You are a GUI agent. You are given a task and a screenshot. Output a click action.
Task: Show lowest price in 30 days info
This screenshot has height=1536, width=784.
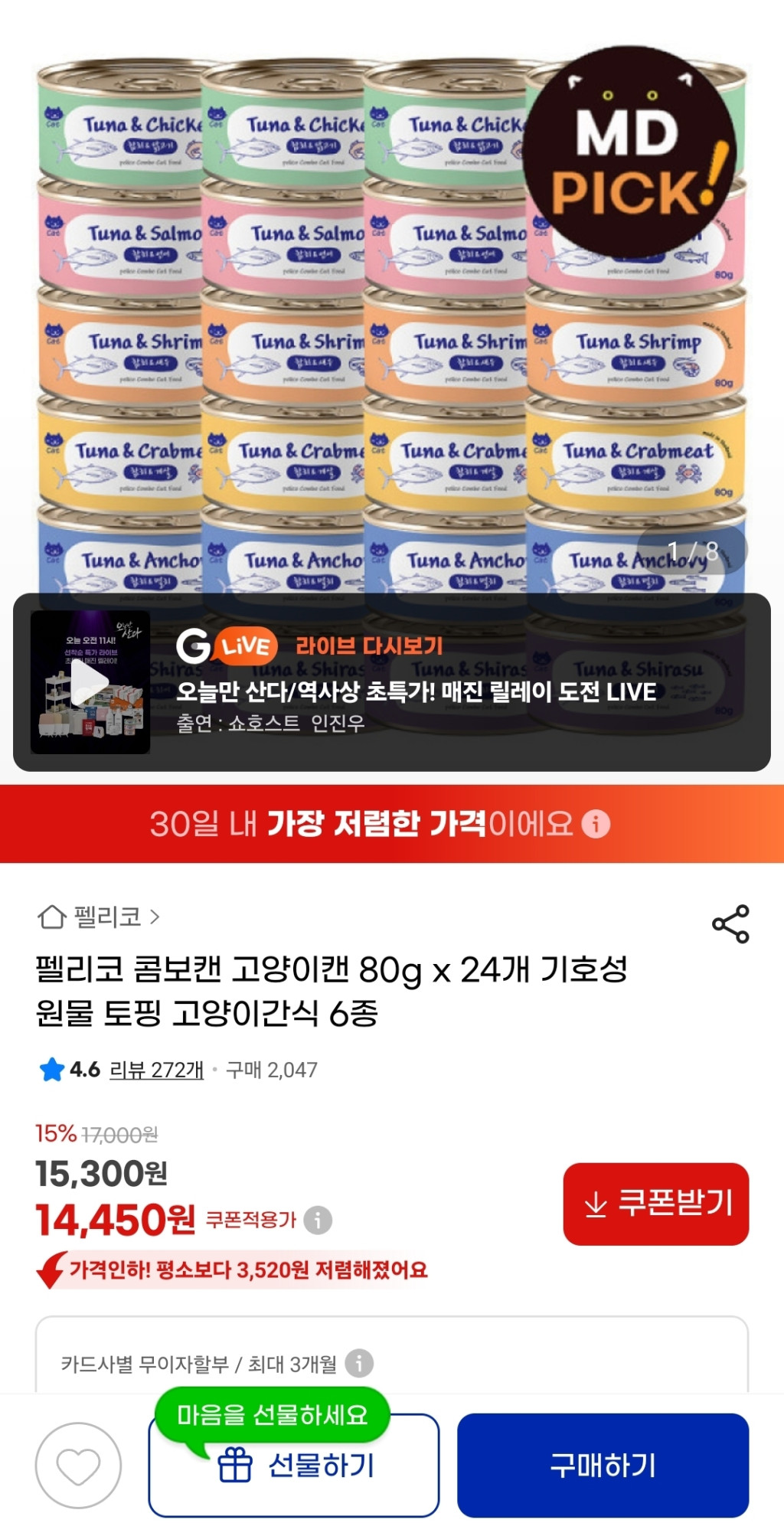click(x=596, y=824)
